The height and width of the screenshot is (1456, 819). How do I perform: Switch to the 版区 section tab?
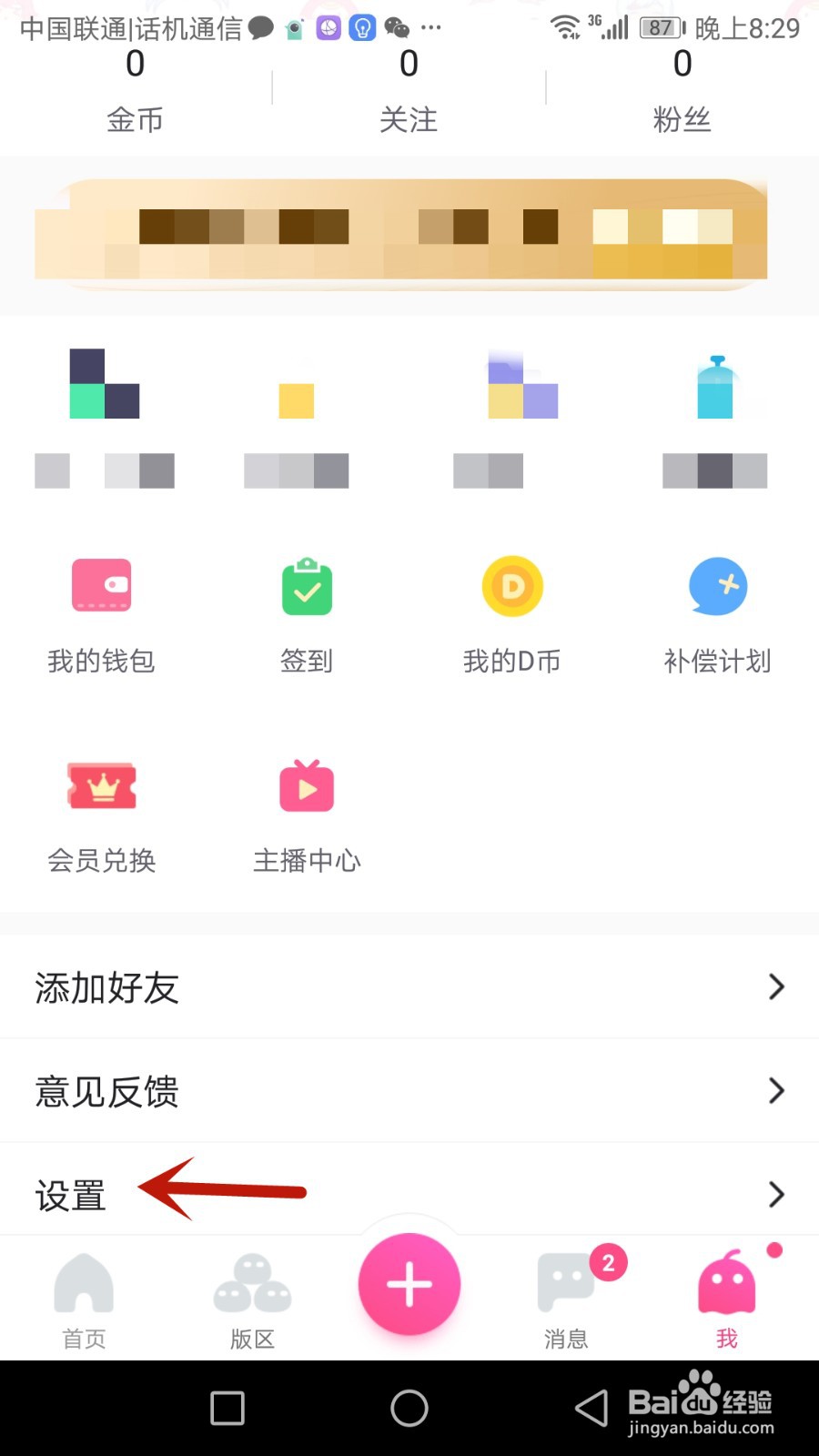click(x=251, y=1297)
